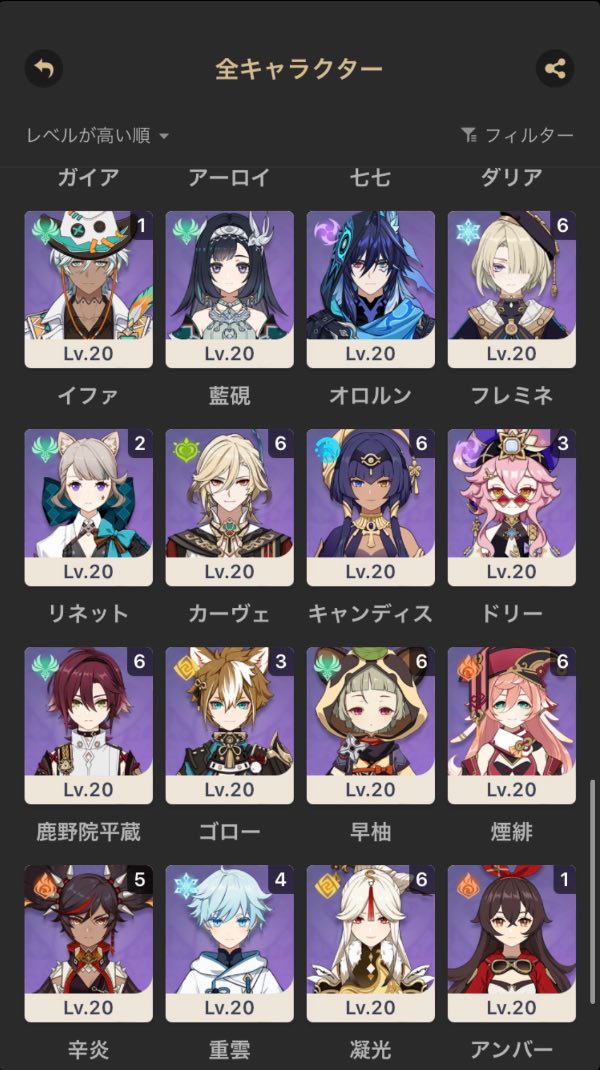This screenshot has width=600, height=1070.
Task: Select the ドリー character card
Action: pyautogui.click(x=512, y=507)
